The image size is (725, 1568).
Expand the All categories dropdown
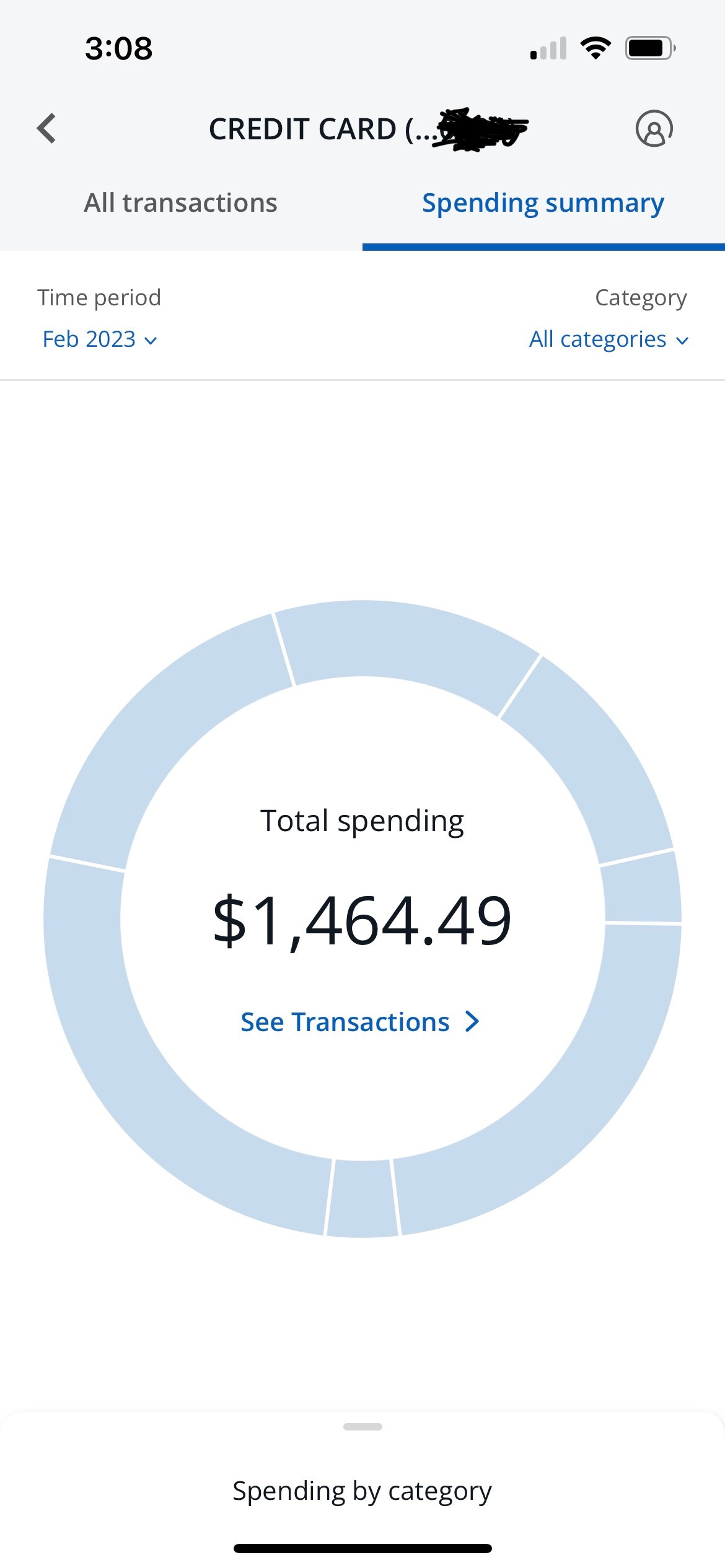(609, 339)
